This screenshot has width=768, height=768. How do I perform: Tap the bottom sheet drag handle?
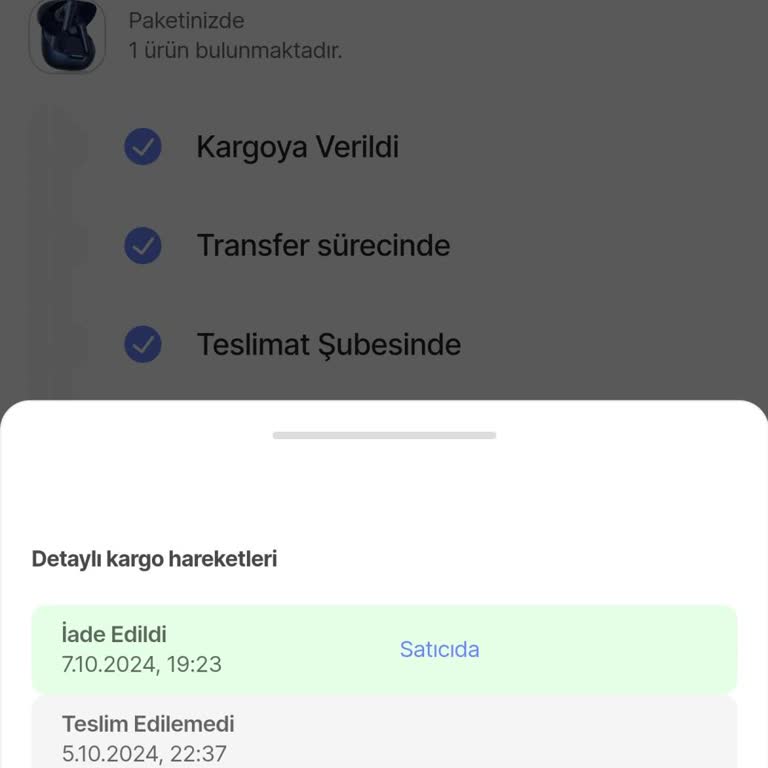tap(384, 435)
